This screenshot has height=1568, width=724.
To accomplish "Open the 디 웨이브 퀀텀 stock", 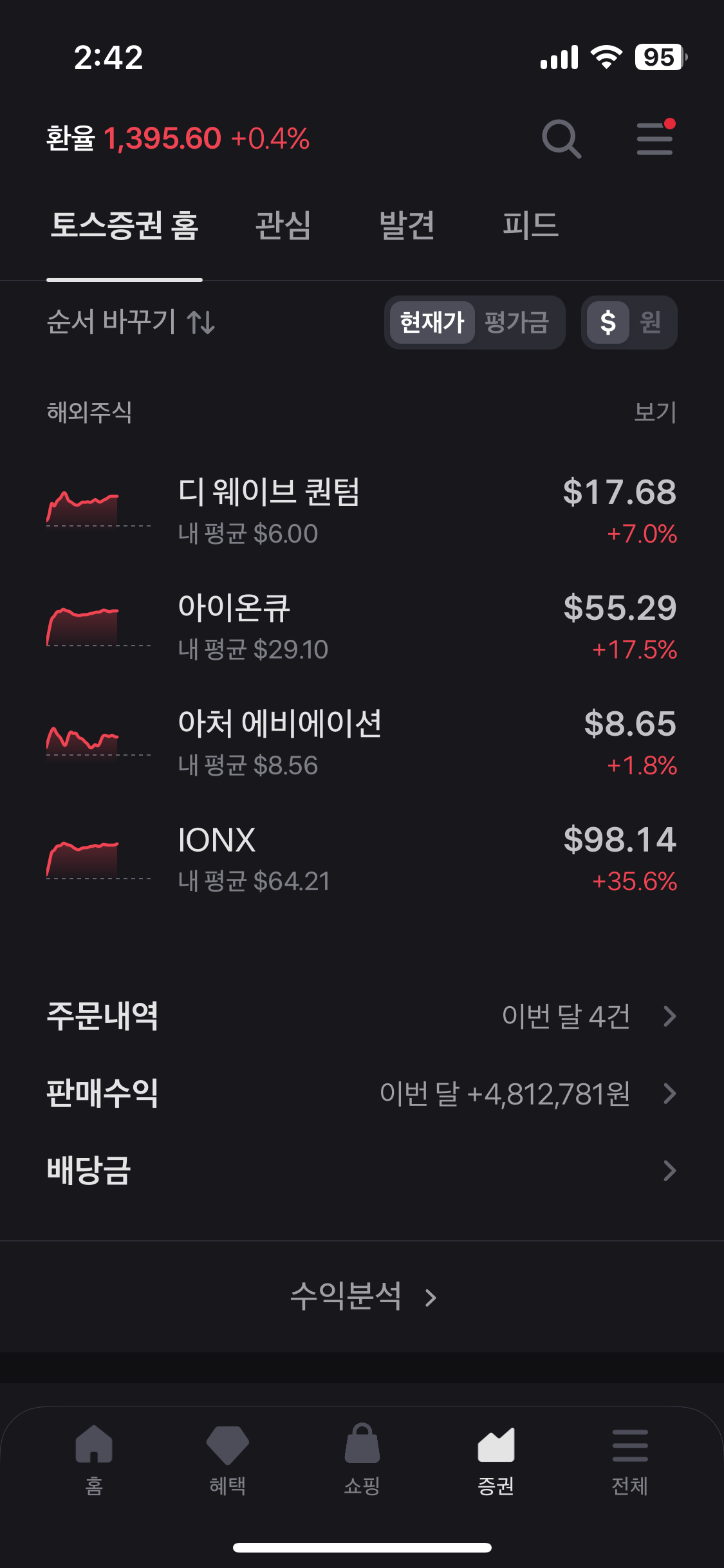I will (362, 511).
